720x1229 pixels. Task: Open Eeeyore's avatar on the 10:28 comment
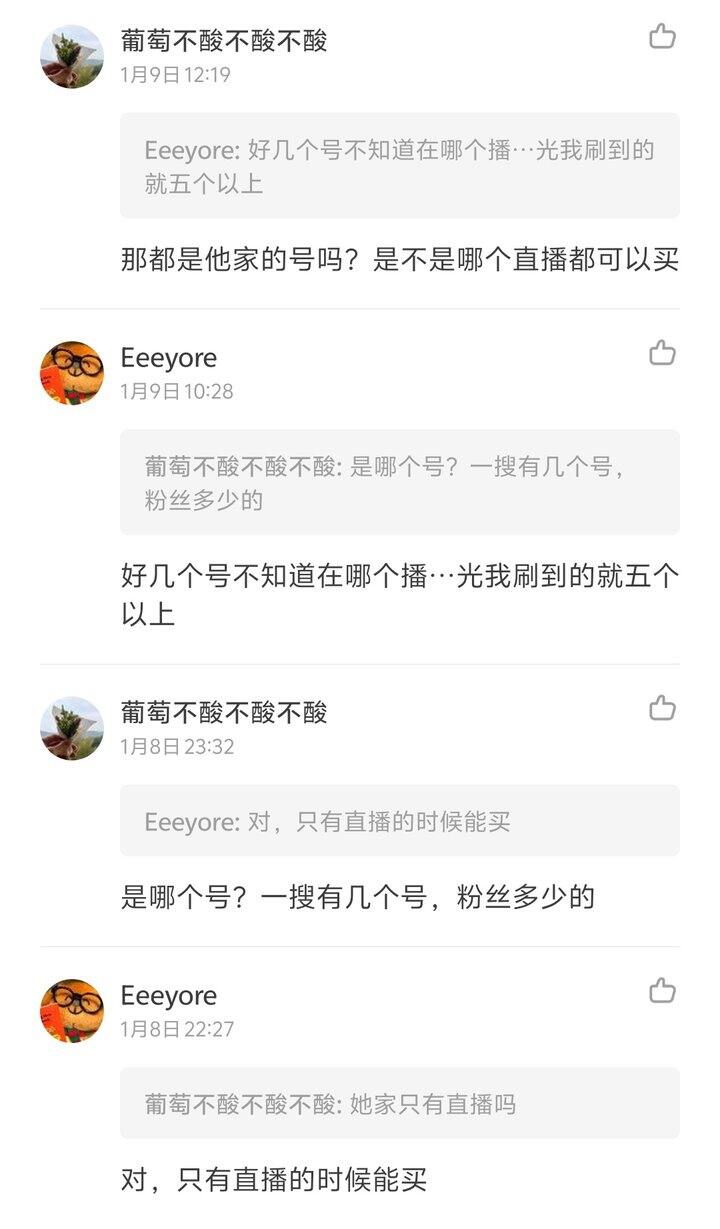coord(72,373)
